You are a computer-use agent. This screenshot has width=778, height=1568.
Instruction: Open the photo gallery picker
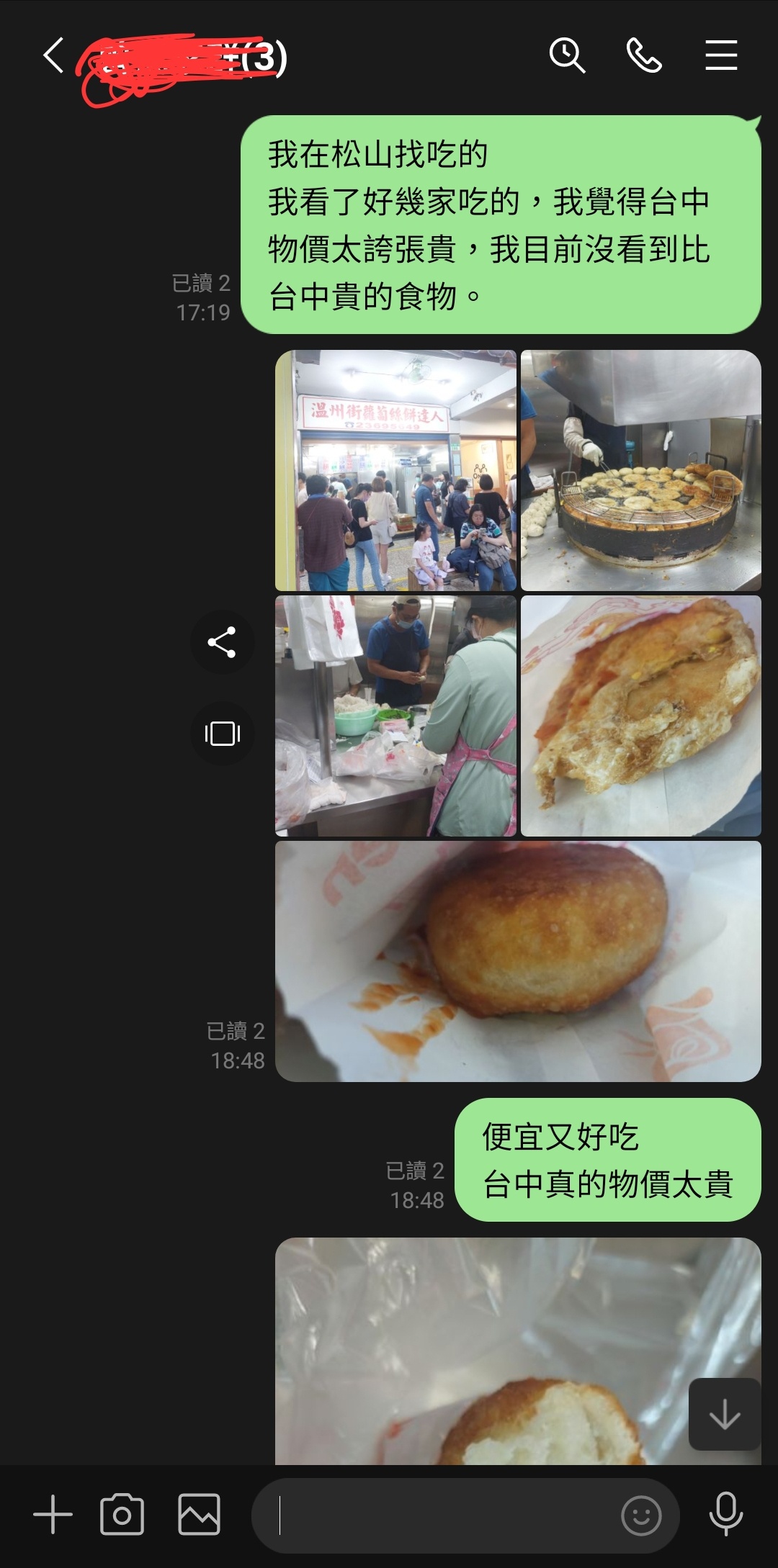[199, 1515]
